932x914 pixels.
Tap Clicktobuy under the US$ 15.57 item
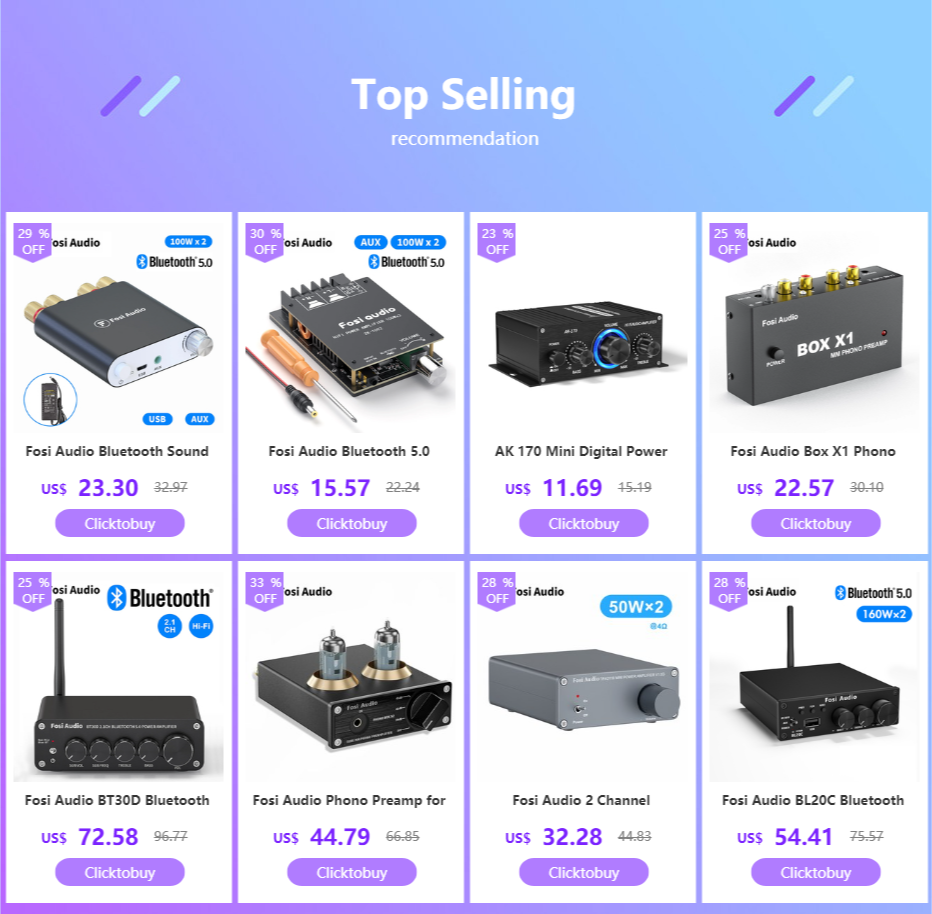[351, 523]
